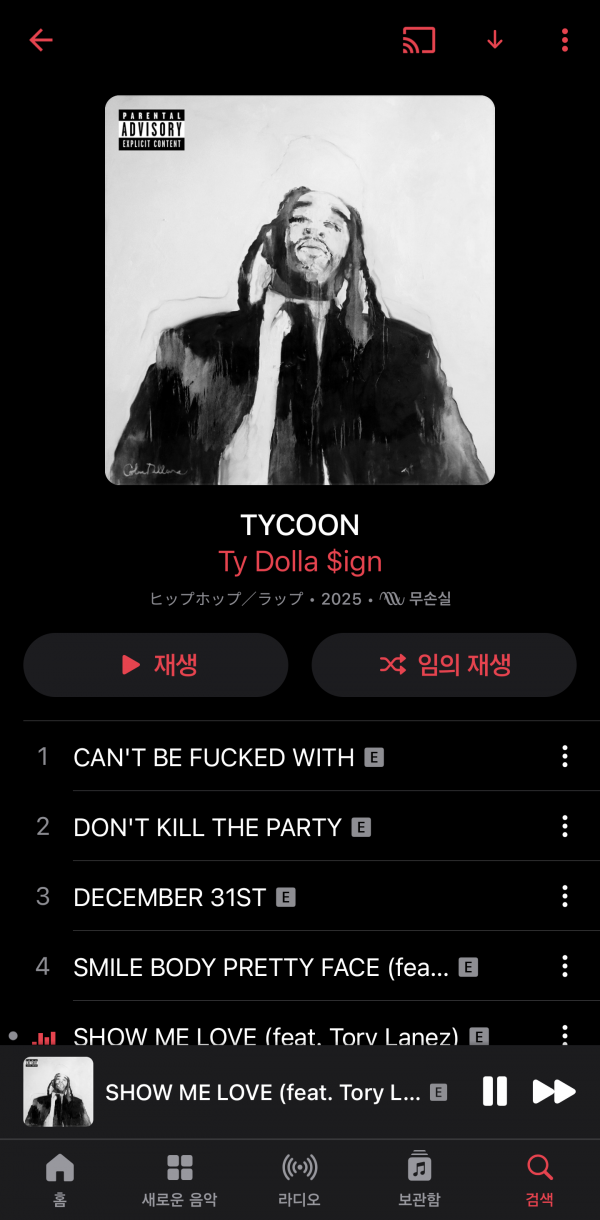Open options for SMILE BODY PRETTY FACE
This screenshot has height=1220, width=600.
565,967
